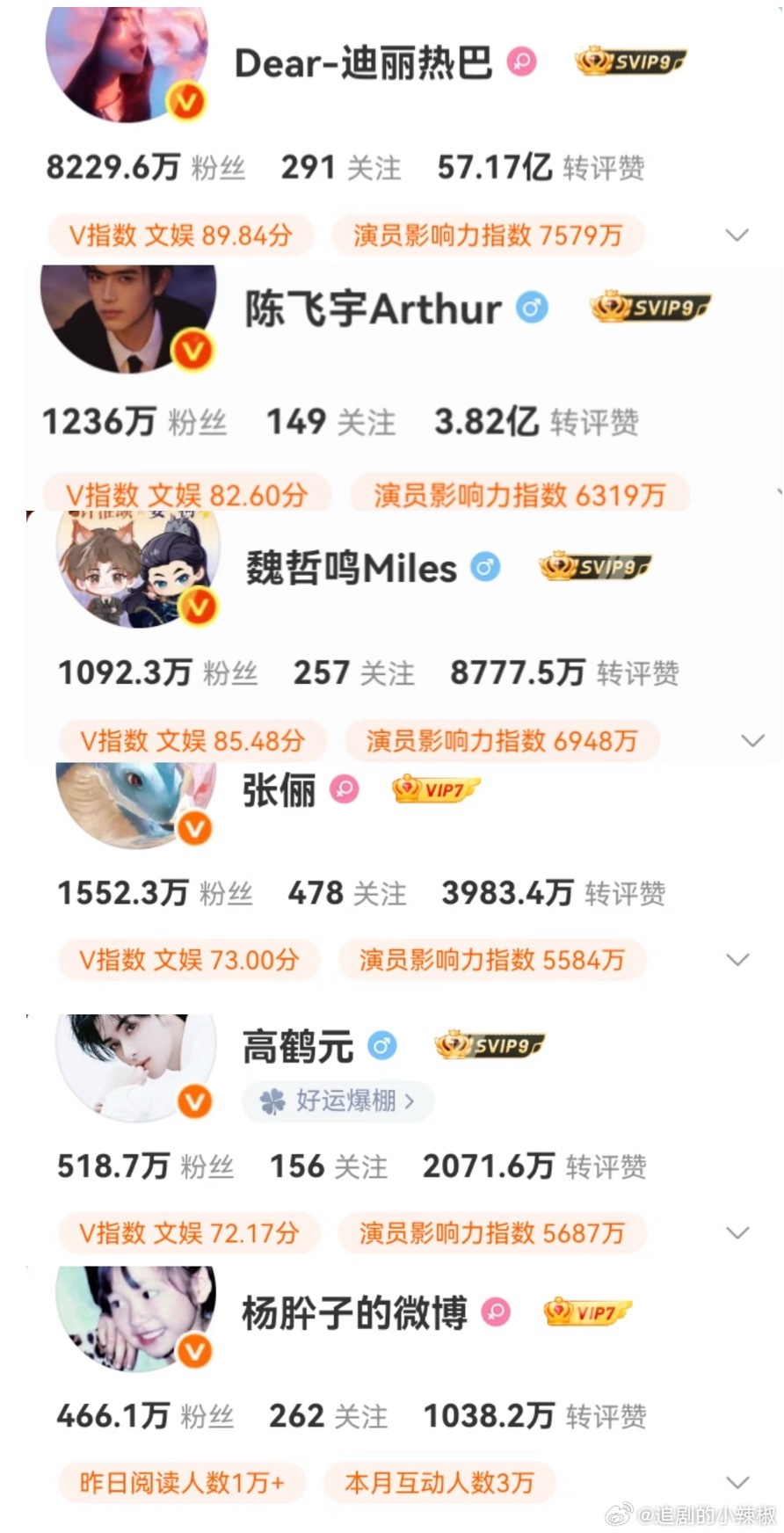Open the 好运爆棚 status link under 高鹤元
Screen dimensions: 784x1533
click(x=338, y=1101)
